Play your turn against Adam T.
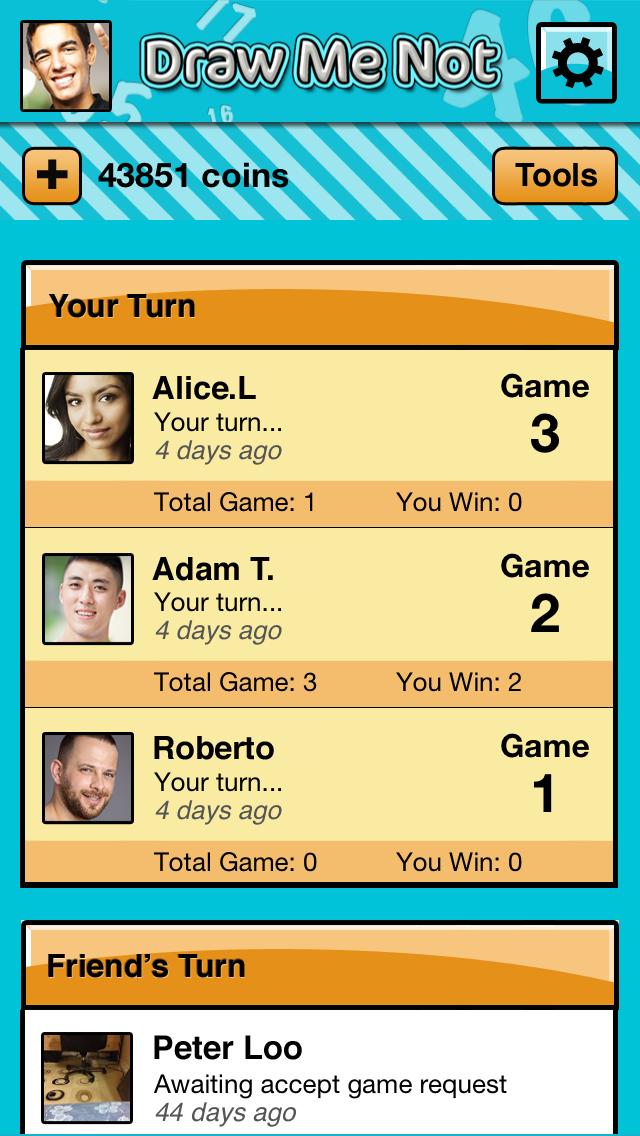Viewport: 640px width, 1136px height. click(x=320, y=598)
